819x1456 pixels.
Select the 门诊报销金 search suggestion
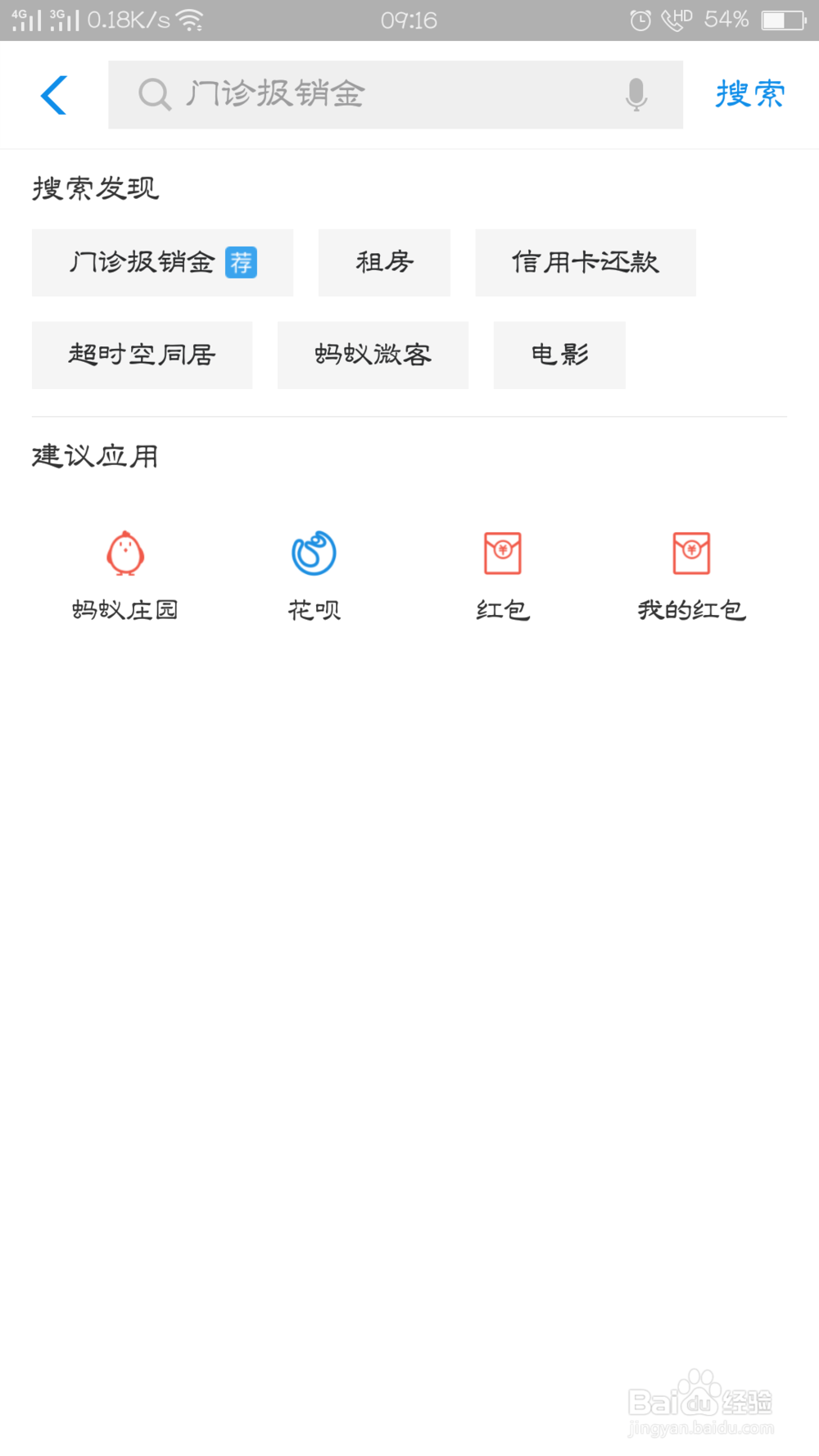point(139,263)
